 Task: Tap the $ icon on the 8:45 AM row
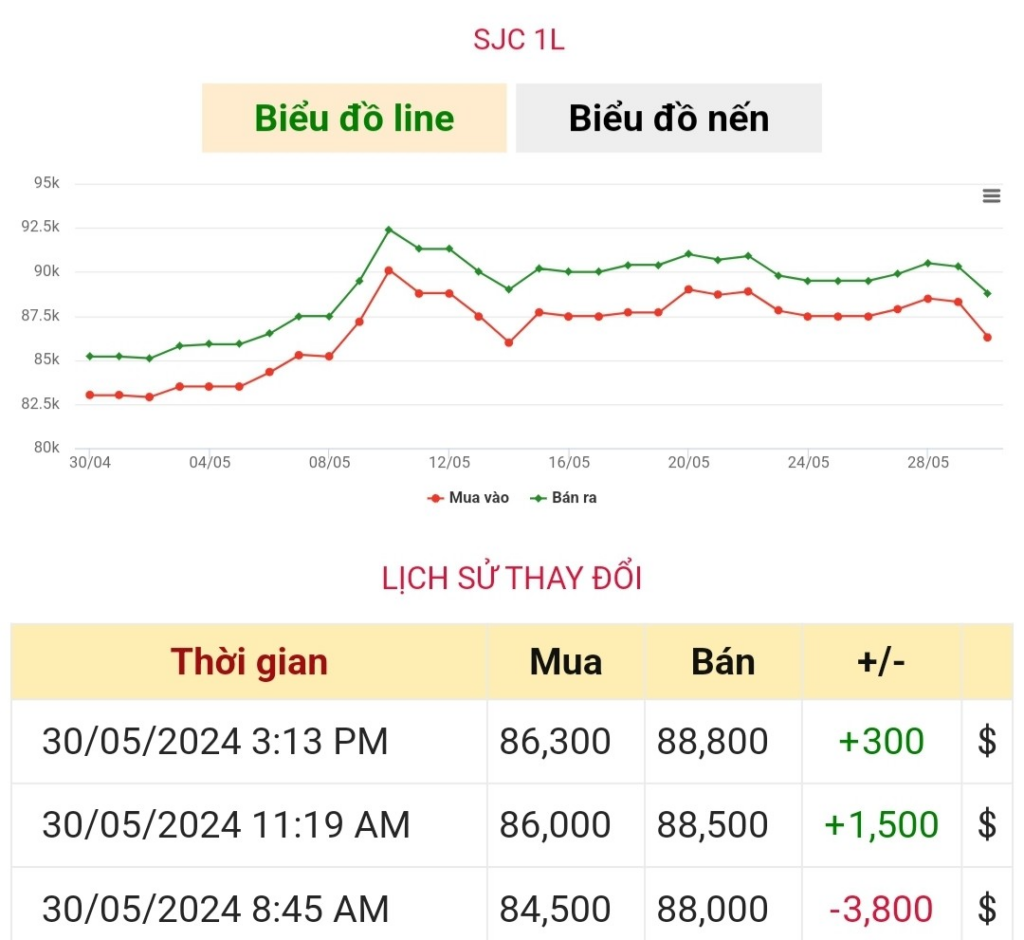click(x=987, y=909)
